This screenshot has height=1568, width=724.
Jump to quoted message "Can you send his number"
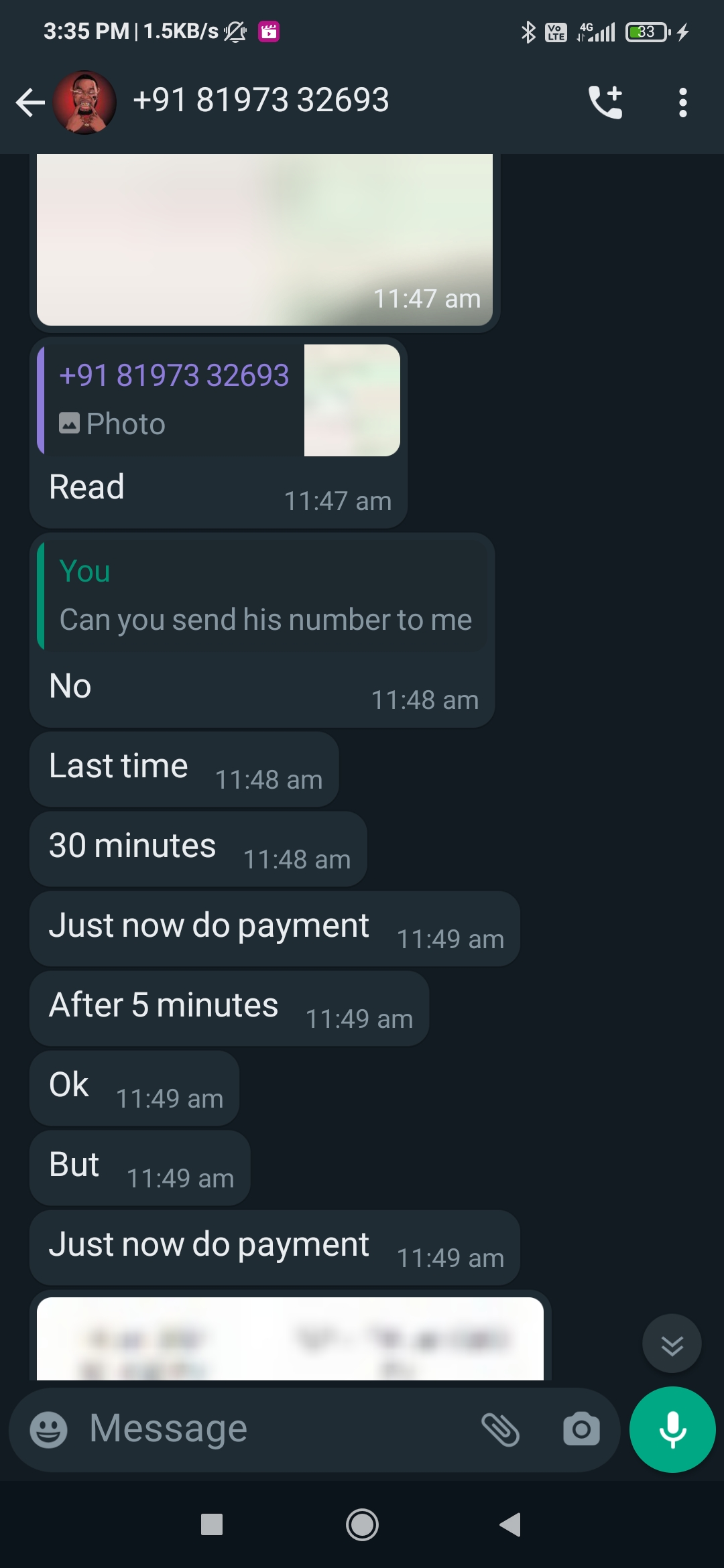[263, 596]
